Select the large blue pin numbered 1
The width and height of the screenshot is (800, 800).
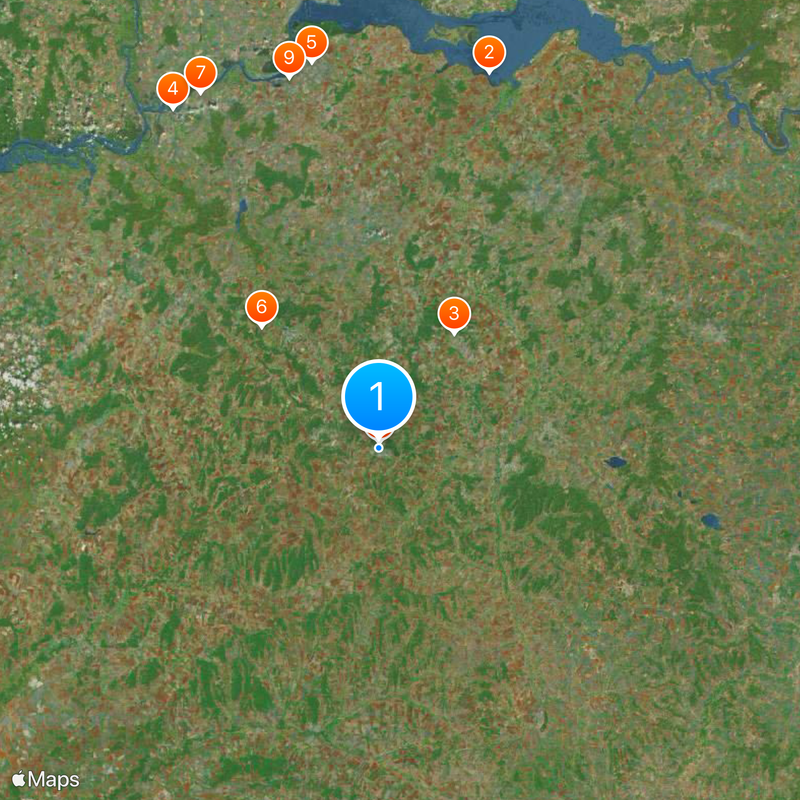[x=378, y=397]
